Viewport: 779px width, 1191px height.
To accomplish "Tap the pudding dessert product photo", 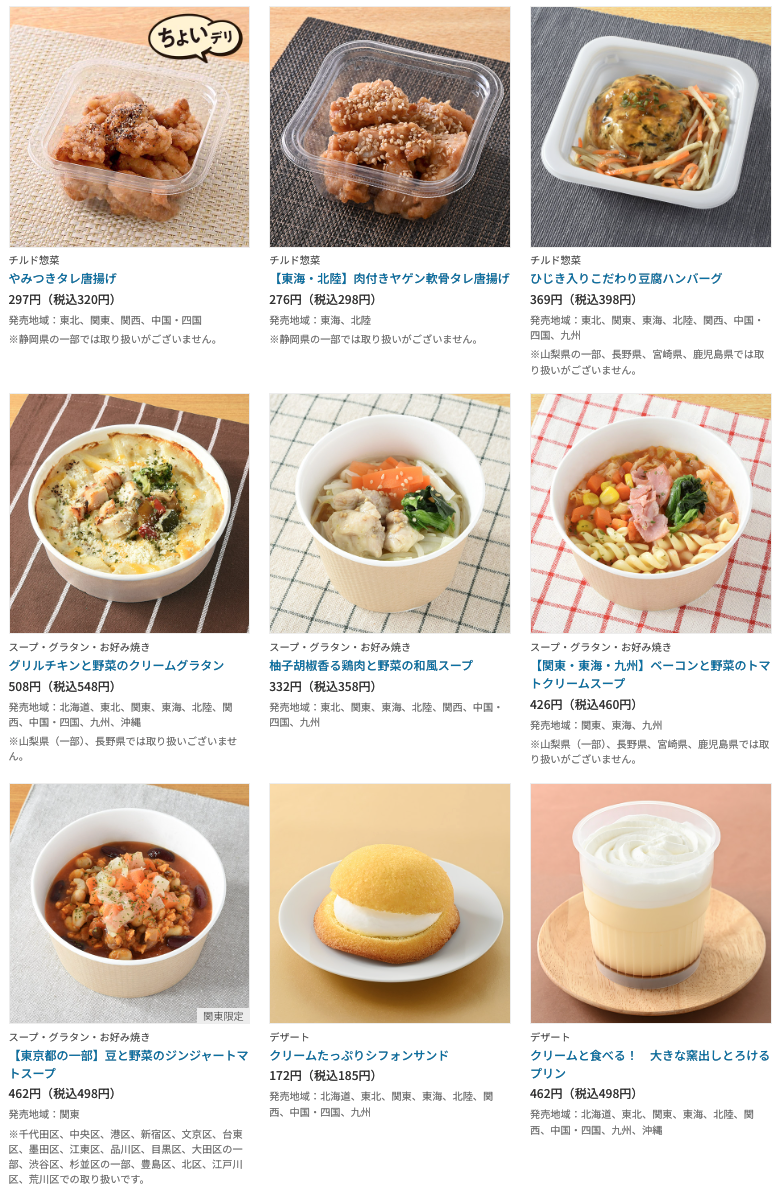I will [650, 903].
